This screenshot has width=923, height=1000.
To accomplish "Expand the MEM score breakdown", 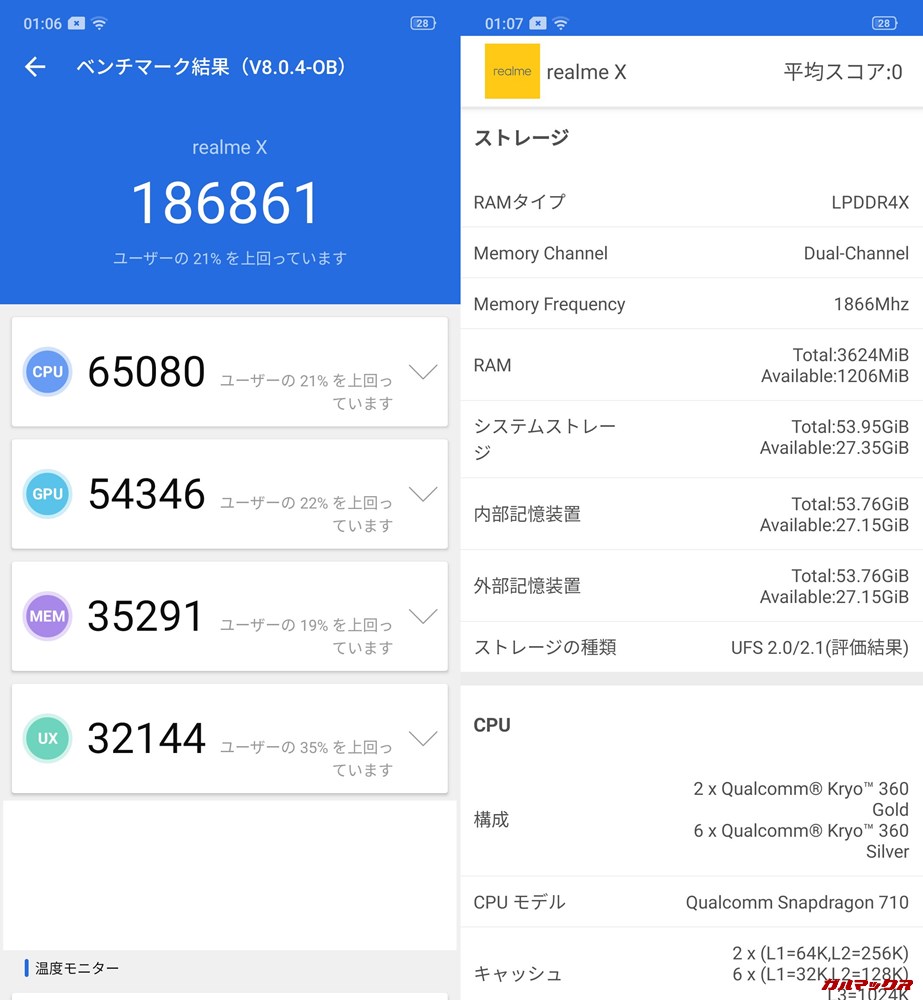I will click(423, 616).
